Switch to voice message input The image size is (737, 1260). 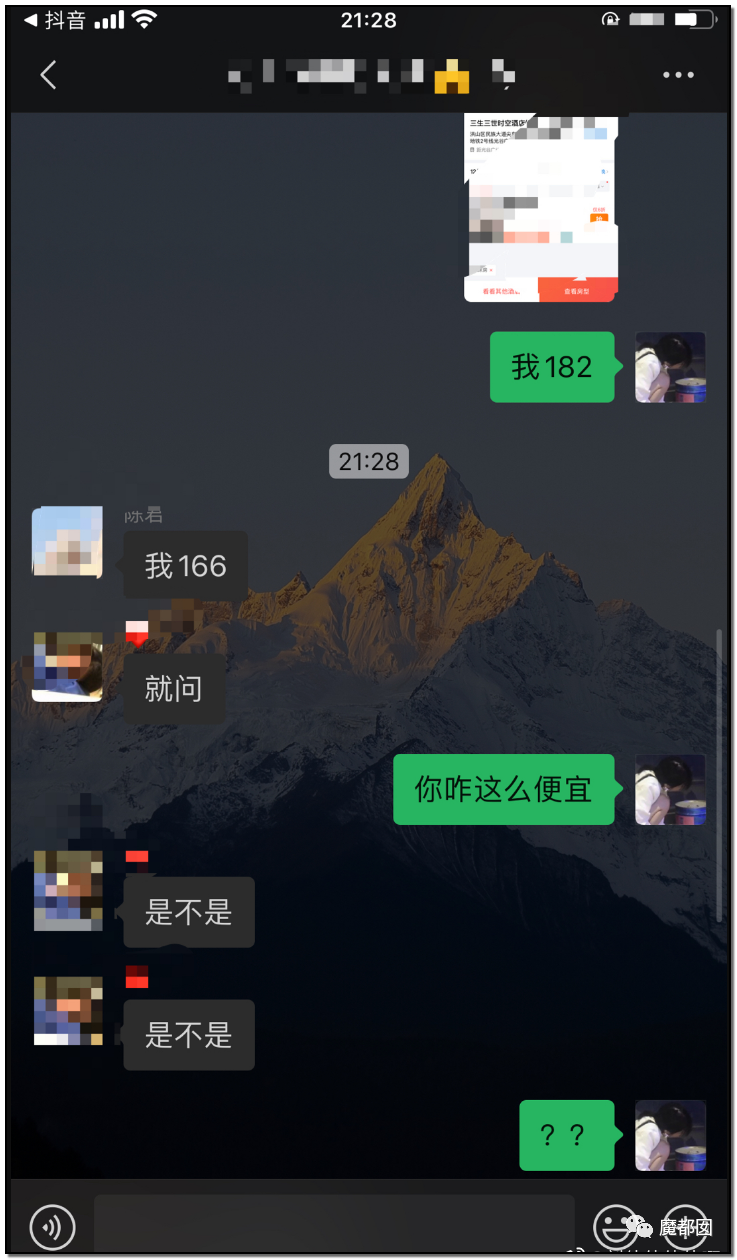click(x=52, y=1224)
